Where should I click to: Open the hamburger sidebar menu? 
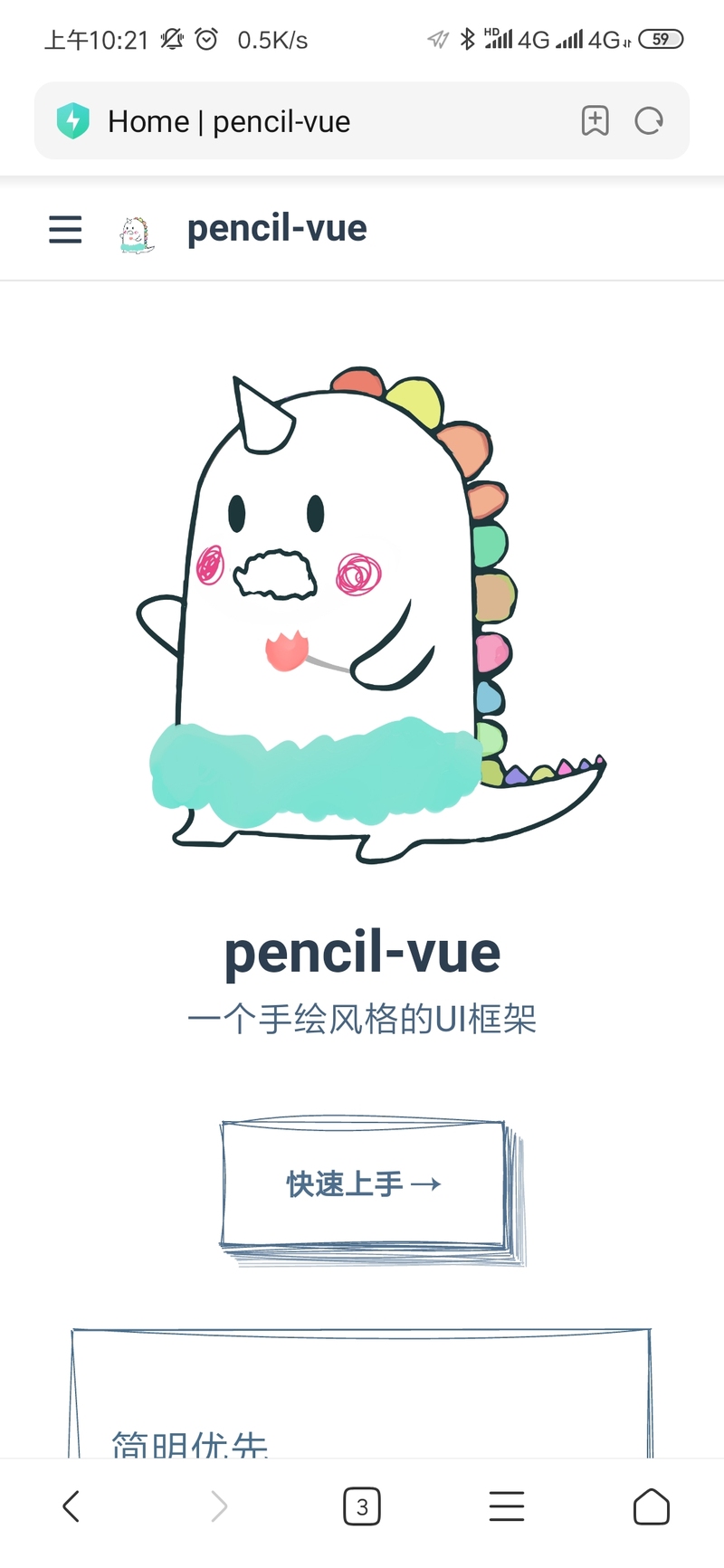pos(65,230)
